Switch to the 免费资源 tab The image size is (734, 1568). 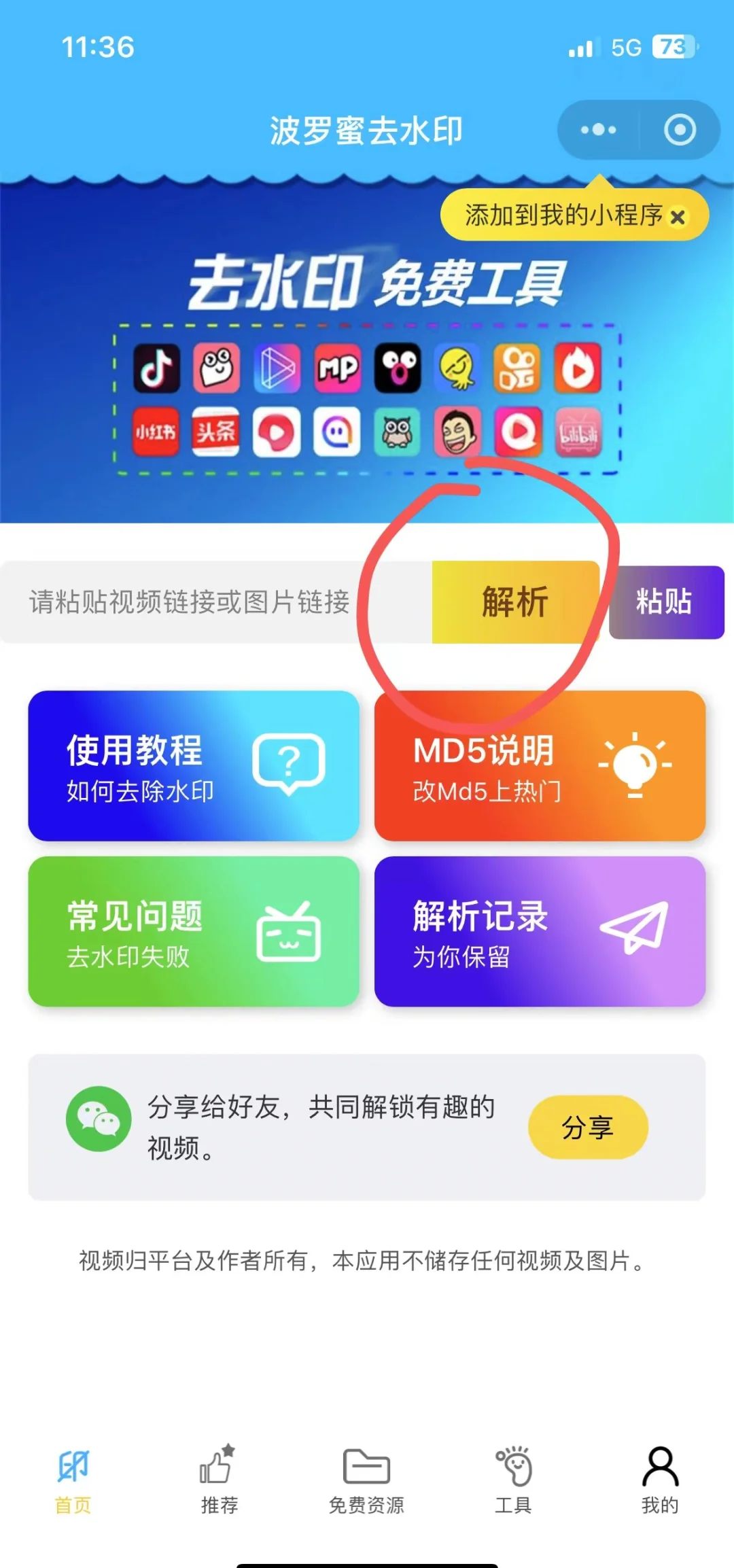[x=366, y=1480]
